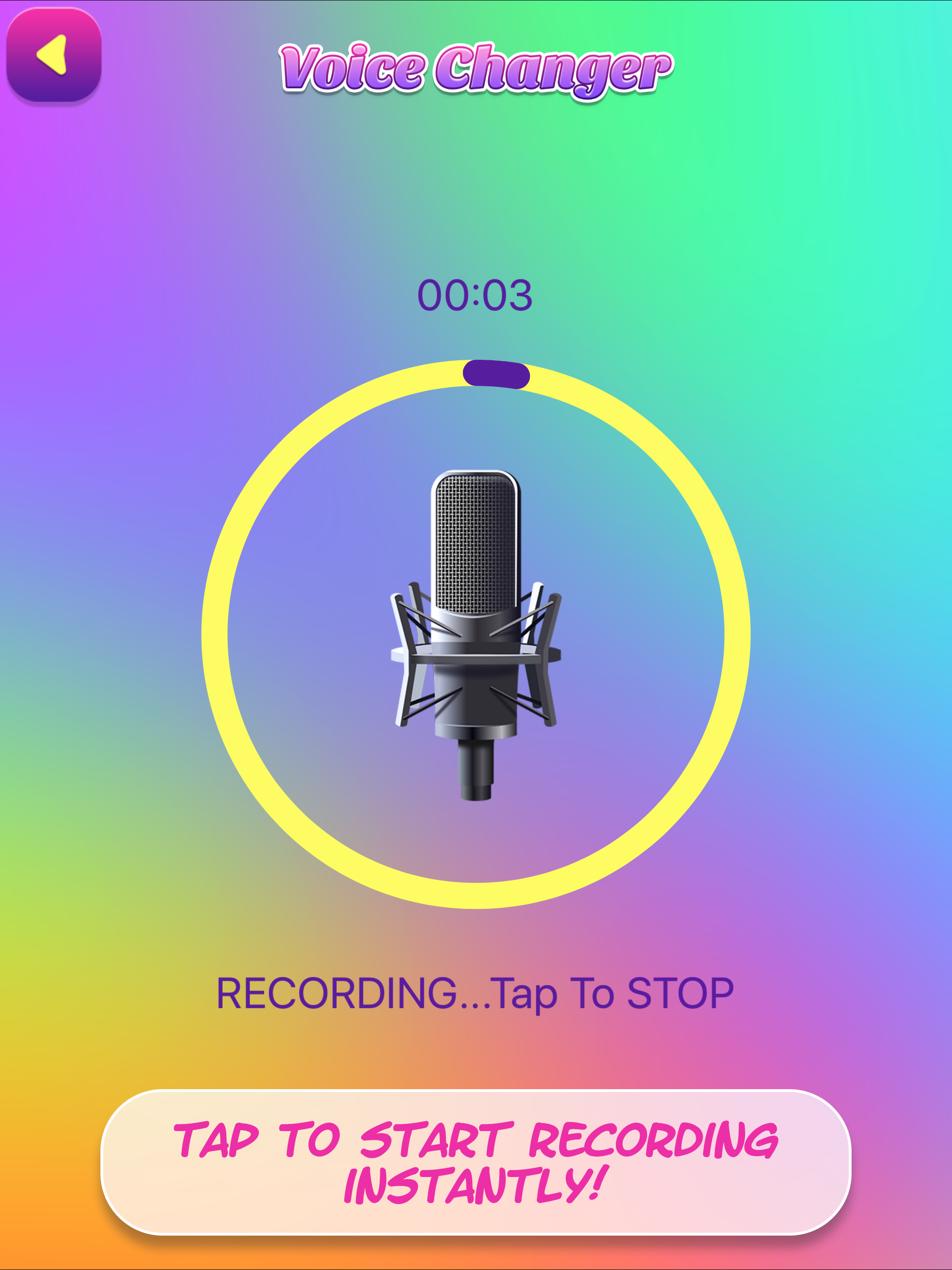The height and width of the screenshot is (1270, 952).
Task: Select the microphone graphic inside the yellow ring
Action: [476, 632]
